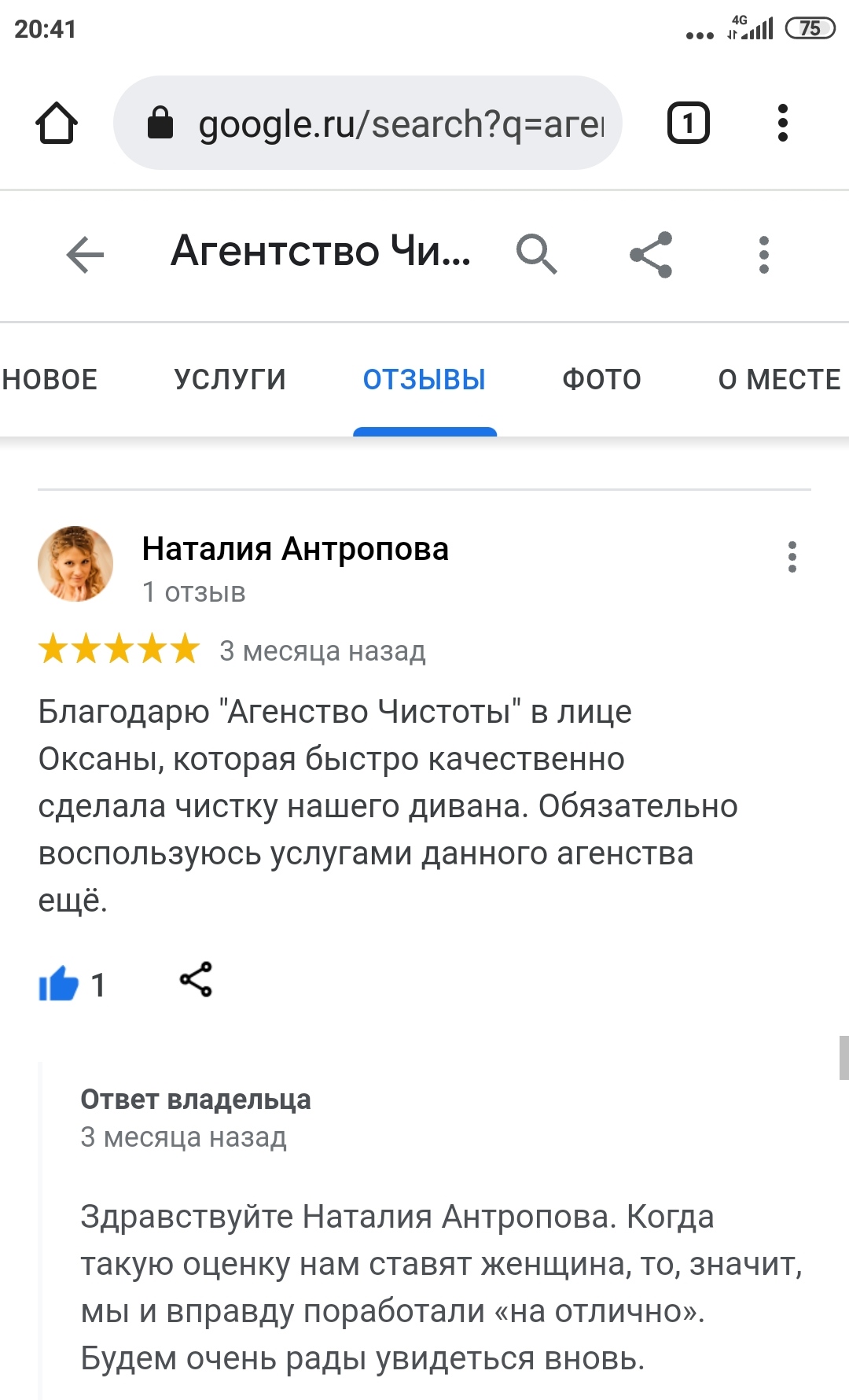Open the browser overflow menu

[781, 123]
